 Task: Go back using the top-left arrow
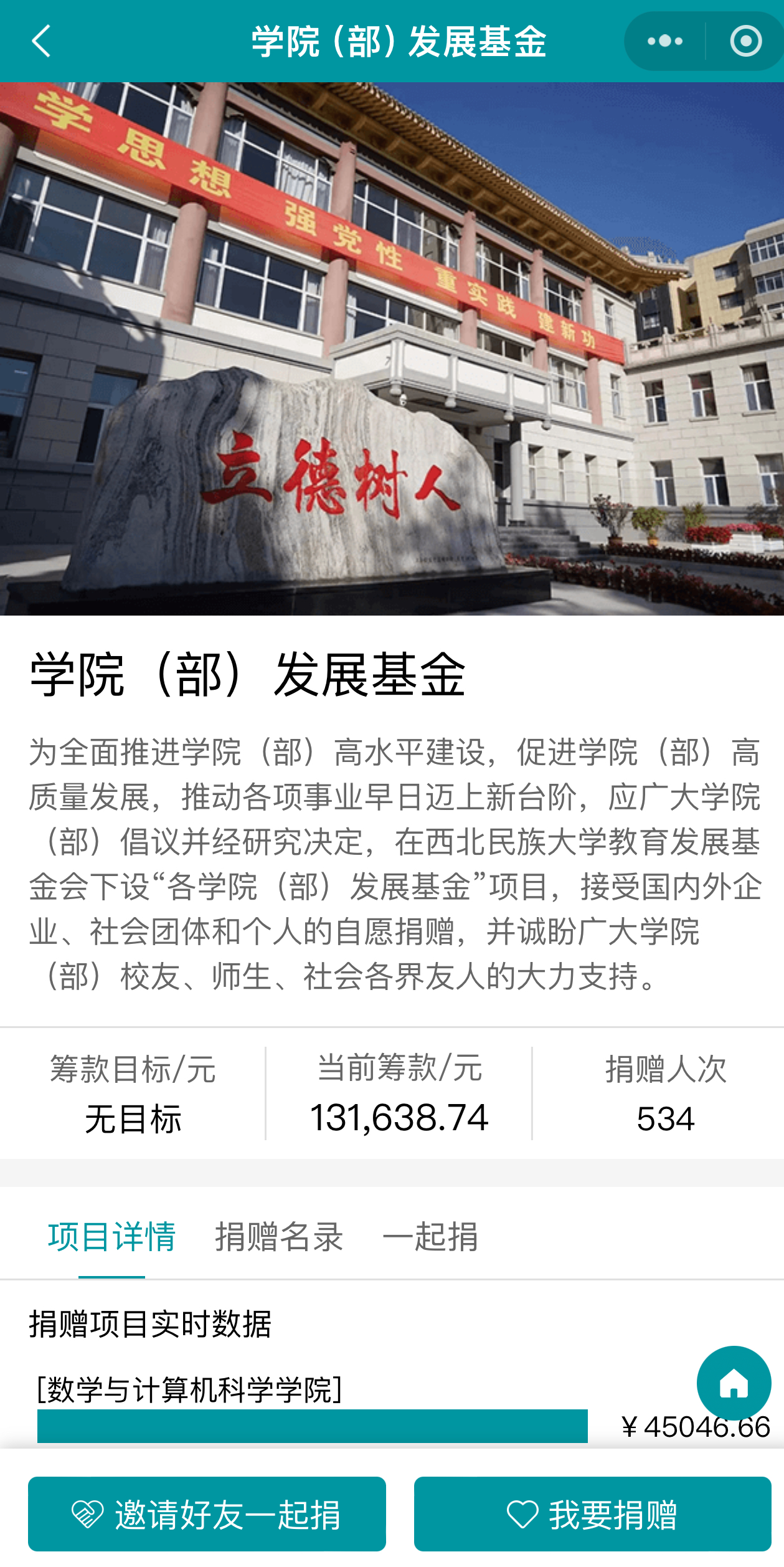pos(41,41)
